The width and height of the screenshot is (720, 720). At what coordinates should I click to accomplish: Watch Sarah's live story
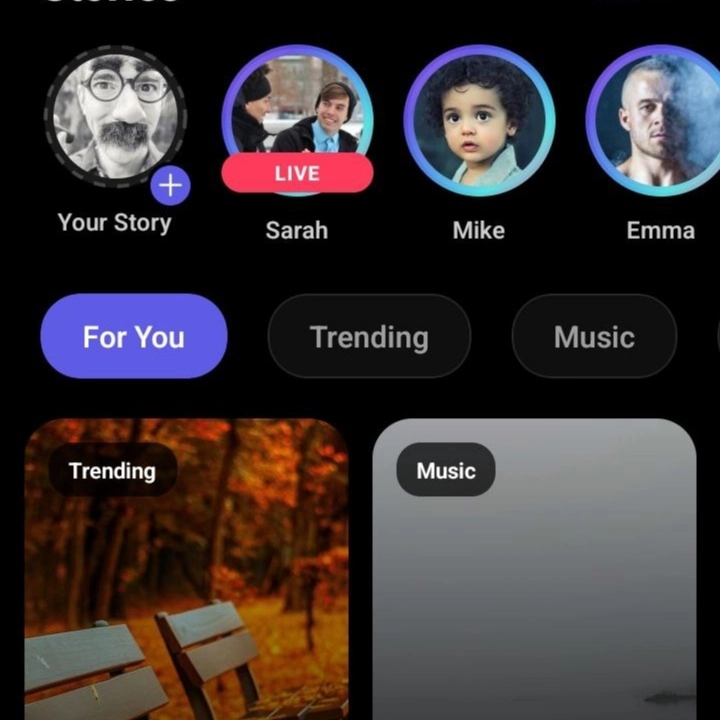tap(297, 120)
